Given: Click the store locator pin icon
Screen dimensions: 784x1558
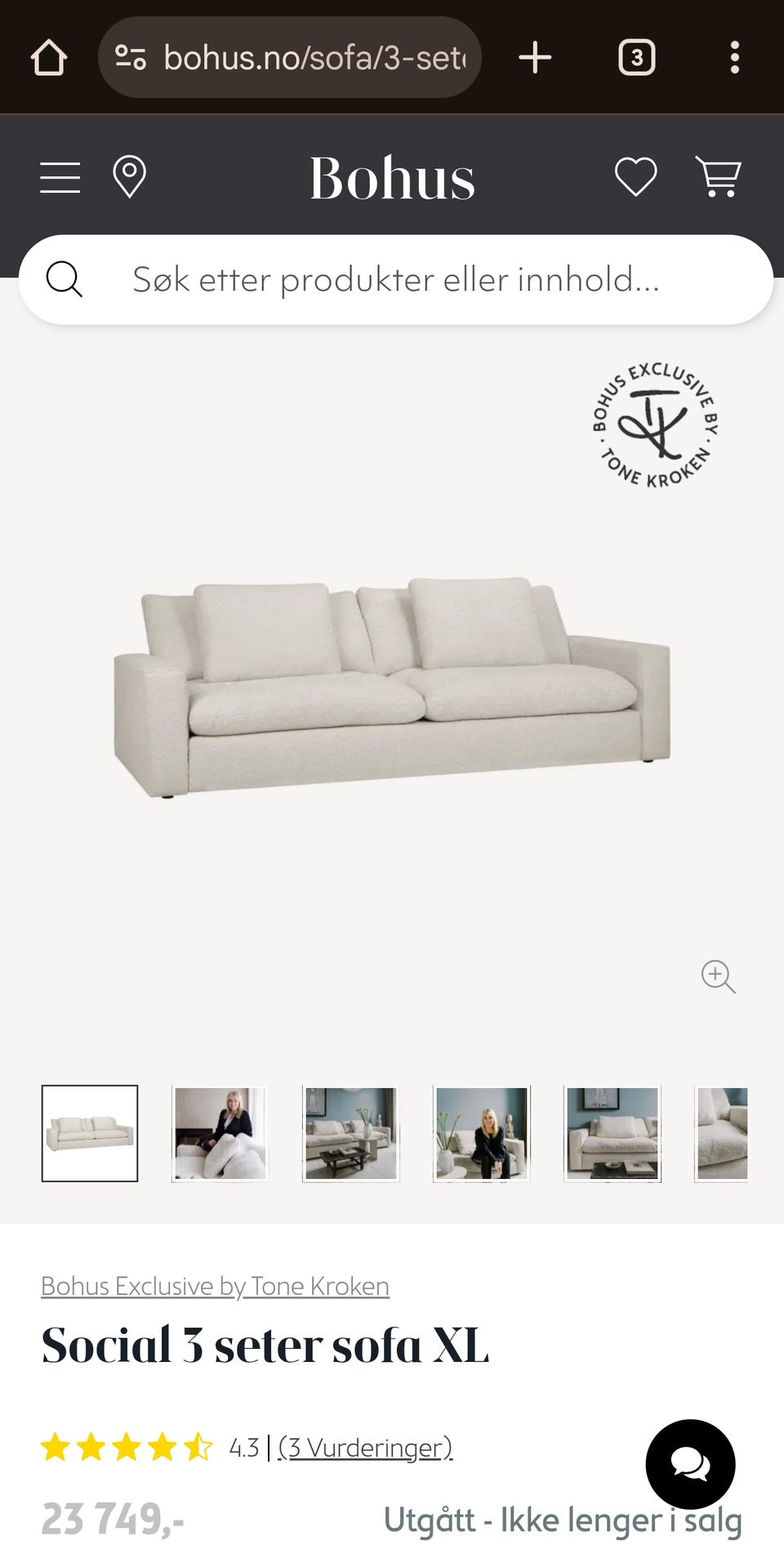Looking at the screenshot, I should click(x=128, y=176).
